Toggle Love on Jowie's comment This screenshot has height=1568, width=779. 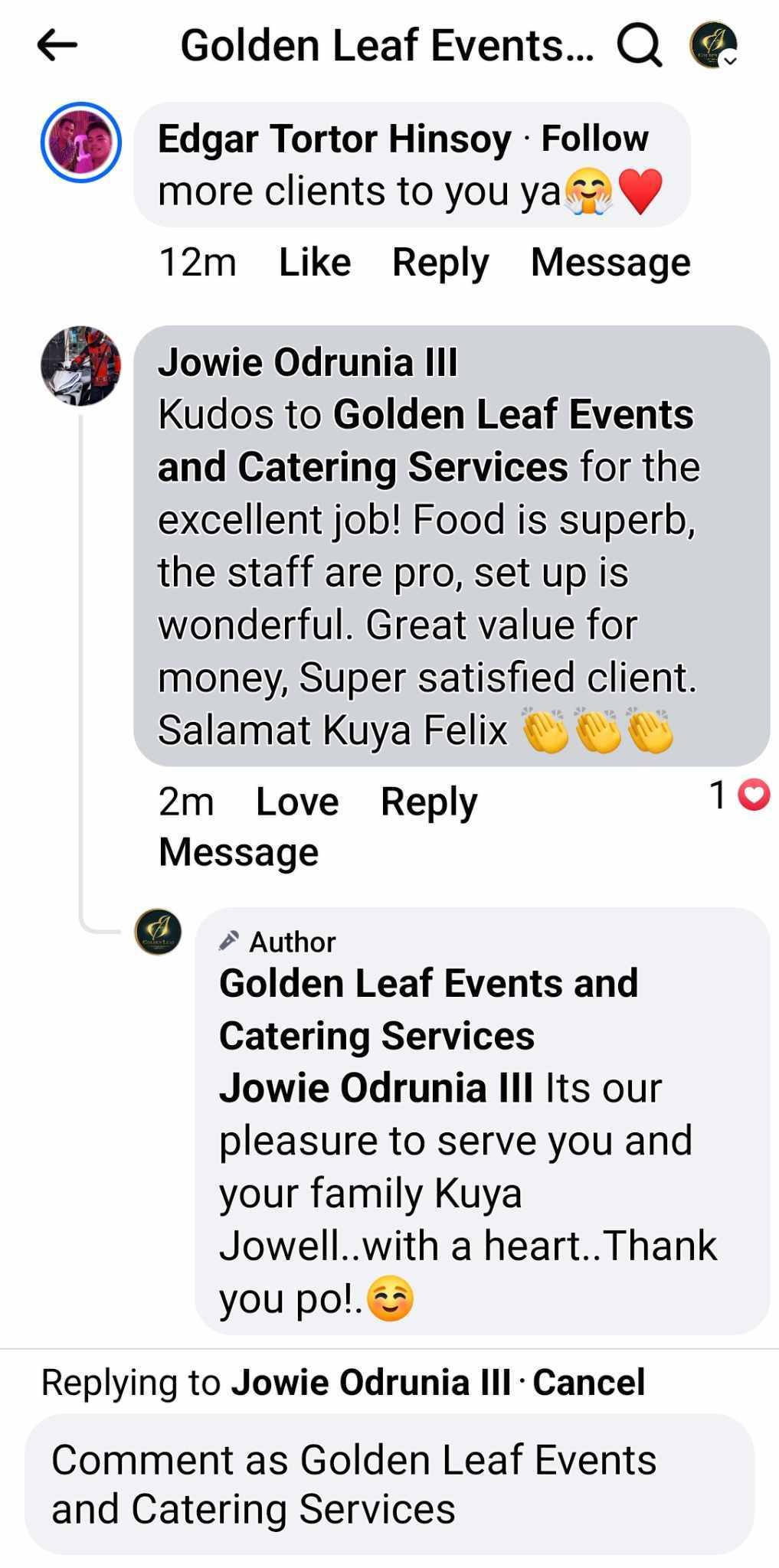[296, 801]
